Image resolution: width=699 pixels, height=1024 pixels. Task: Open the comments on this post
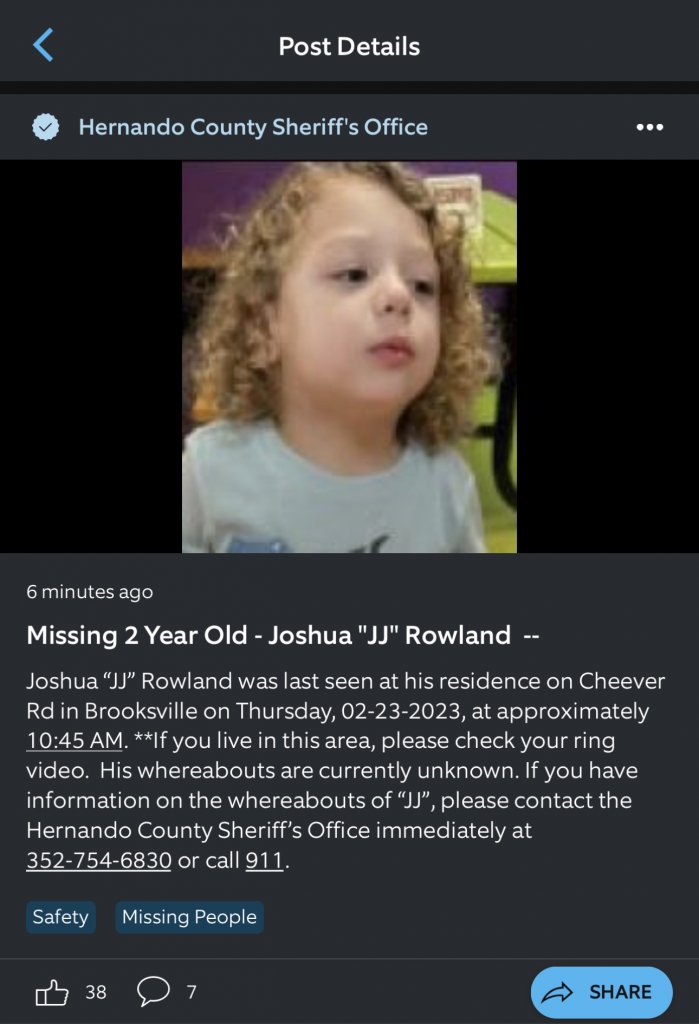[x=153, y=992]
